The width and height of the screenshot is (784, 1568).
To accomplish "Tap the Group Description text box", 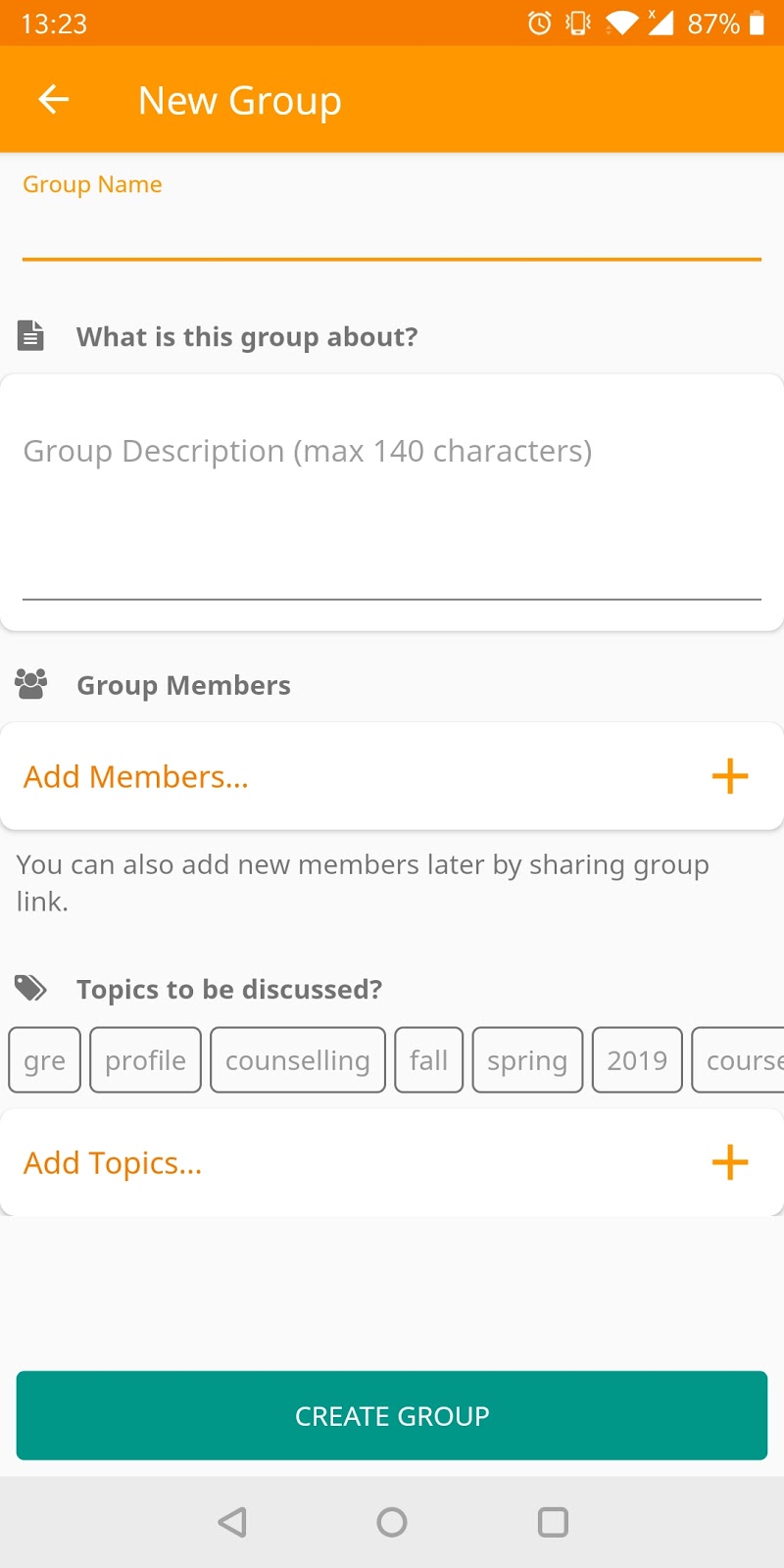I will pos(392,503).
